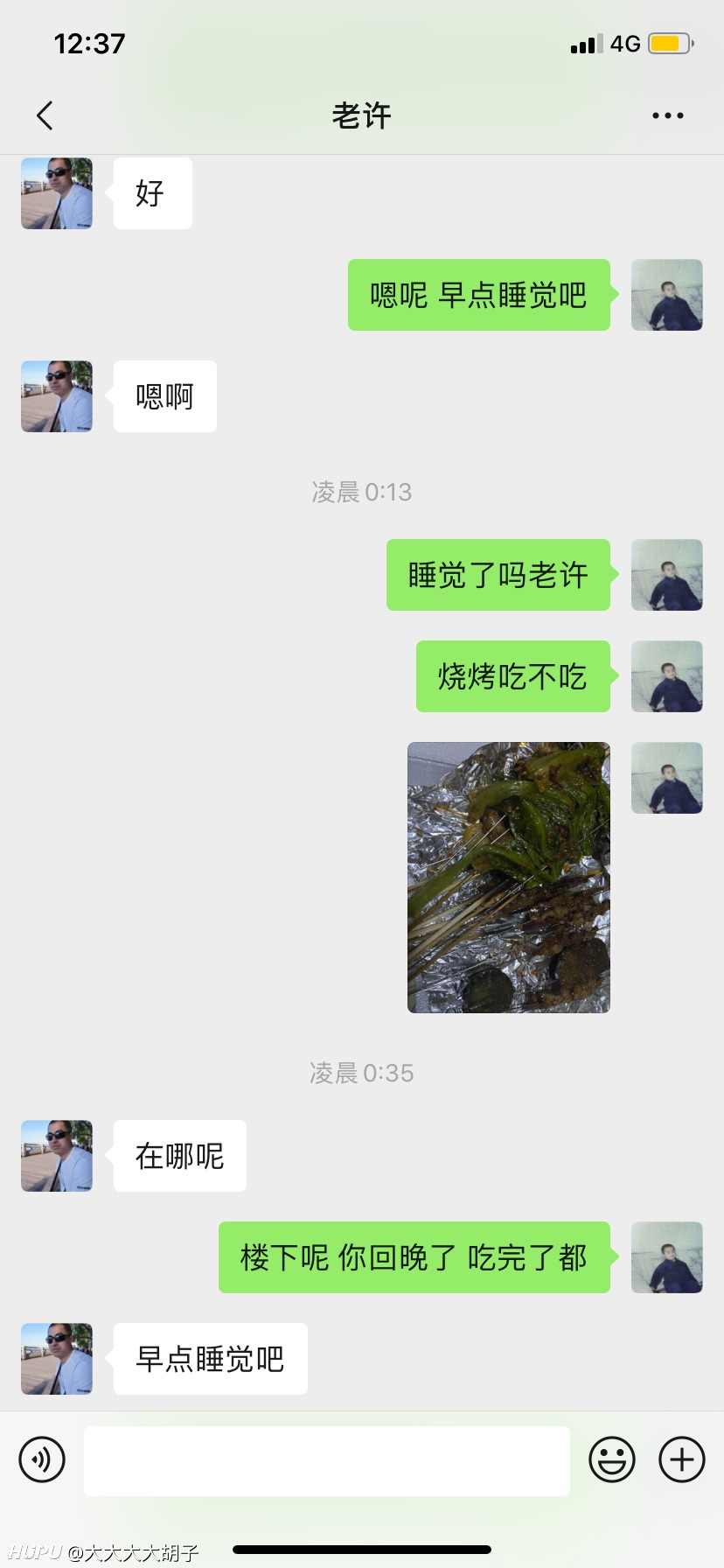Switch to voice message input

pyautogui.click(x=42, y=1459)
